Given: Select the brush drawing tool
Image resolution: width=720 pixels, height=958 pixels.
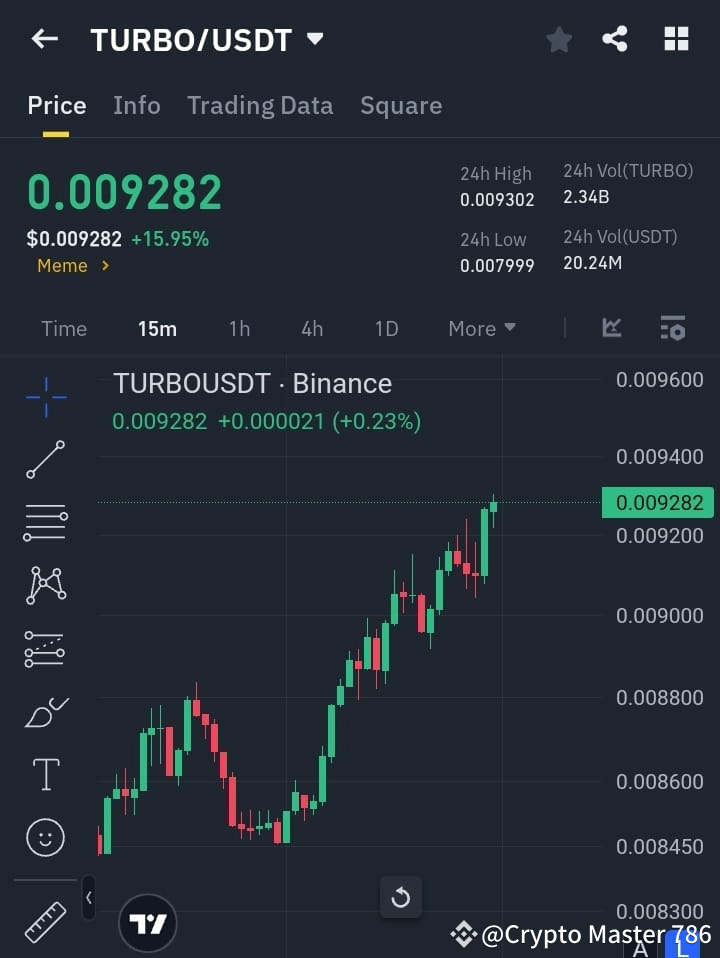Looking at the screenshot, I should pos(45,712).
